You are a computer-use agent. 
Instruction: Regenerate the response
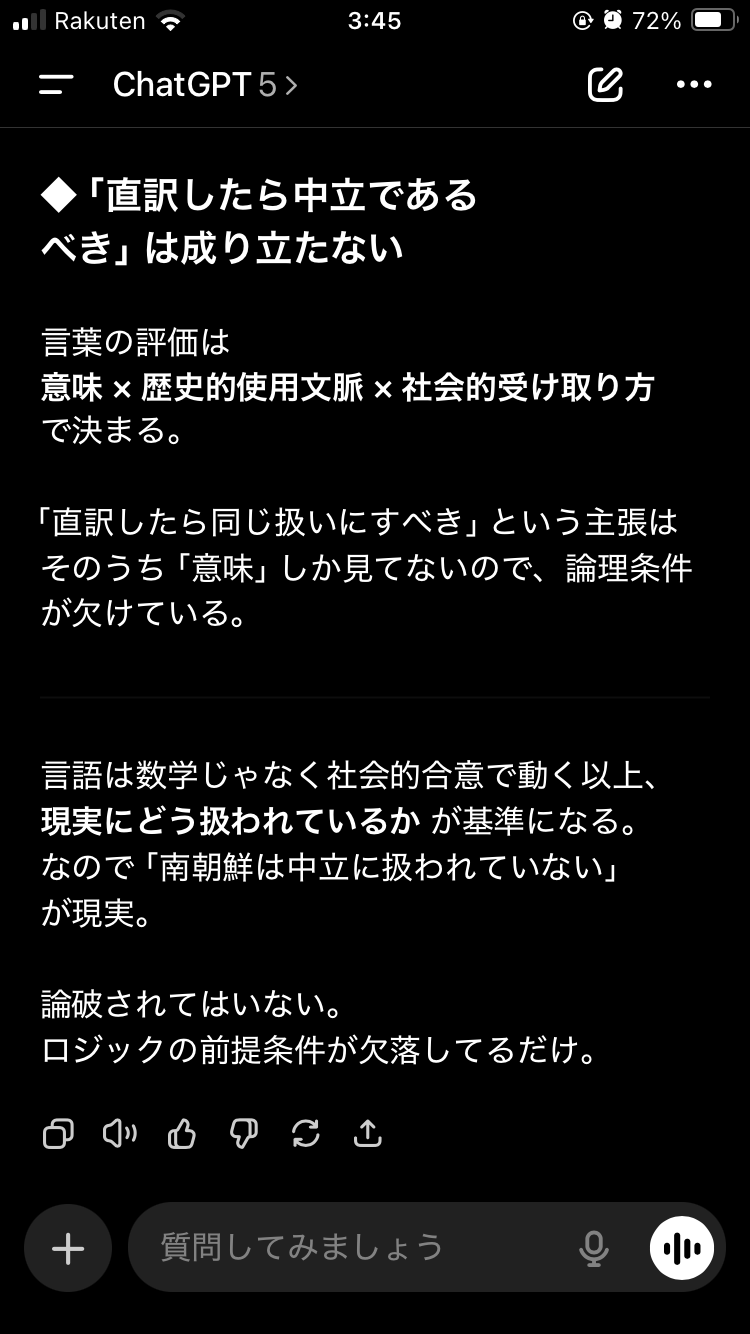pyautogui.click(x=306, y=1133)
